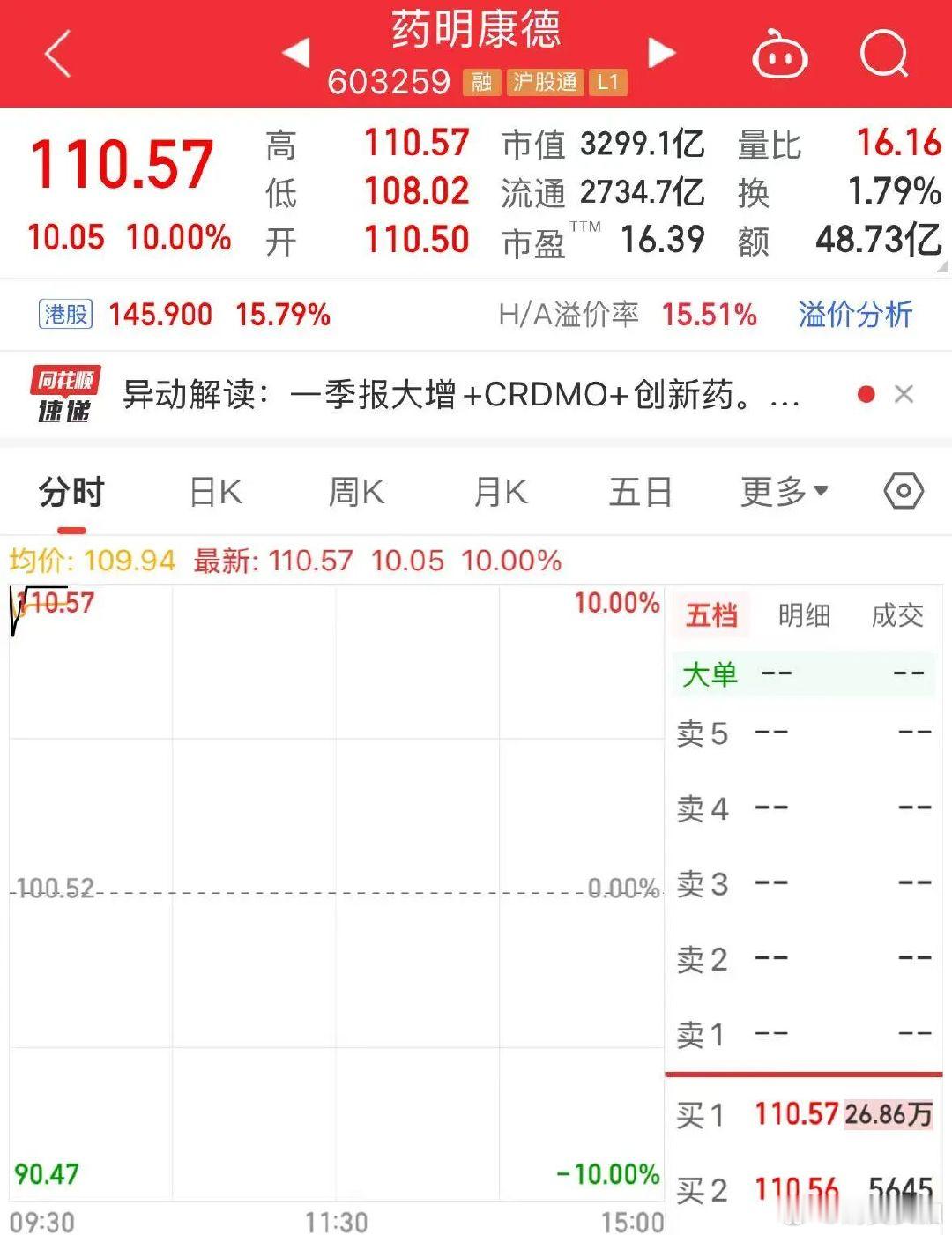Tap the 同花顺速递 news source icon
Image resolution: width=952 pixels, height=1235 pixels.
pyautogui.click(x=66, y=394)
